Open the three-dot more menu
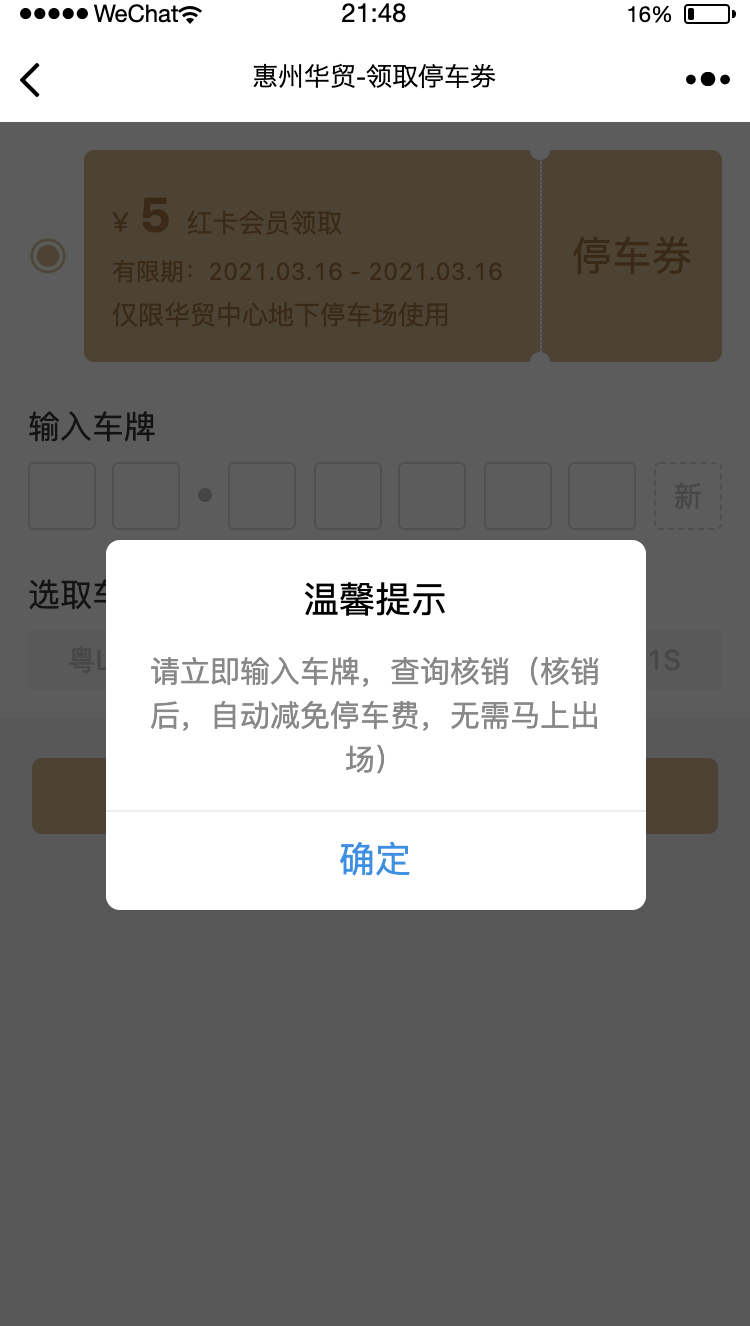Screen dimensions: 750x1326 pos(708,79)
